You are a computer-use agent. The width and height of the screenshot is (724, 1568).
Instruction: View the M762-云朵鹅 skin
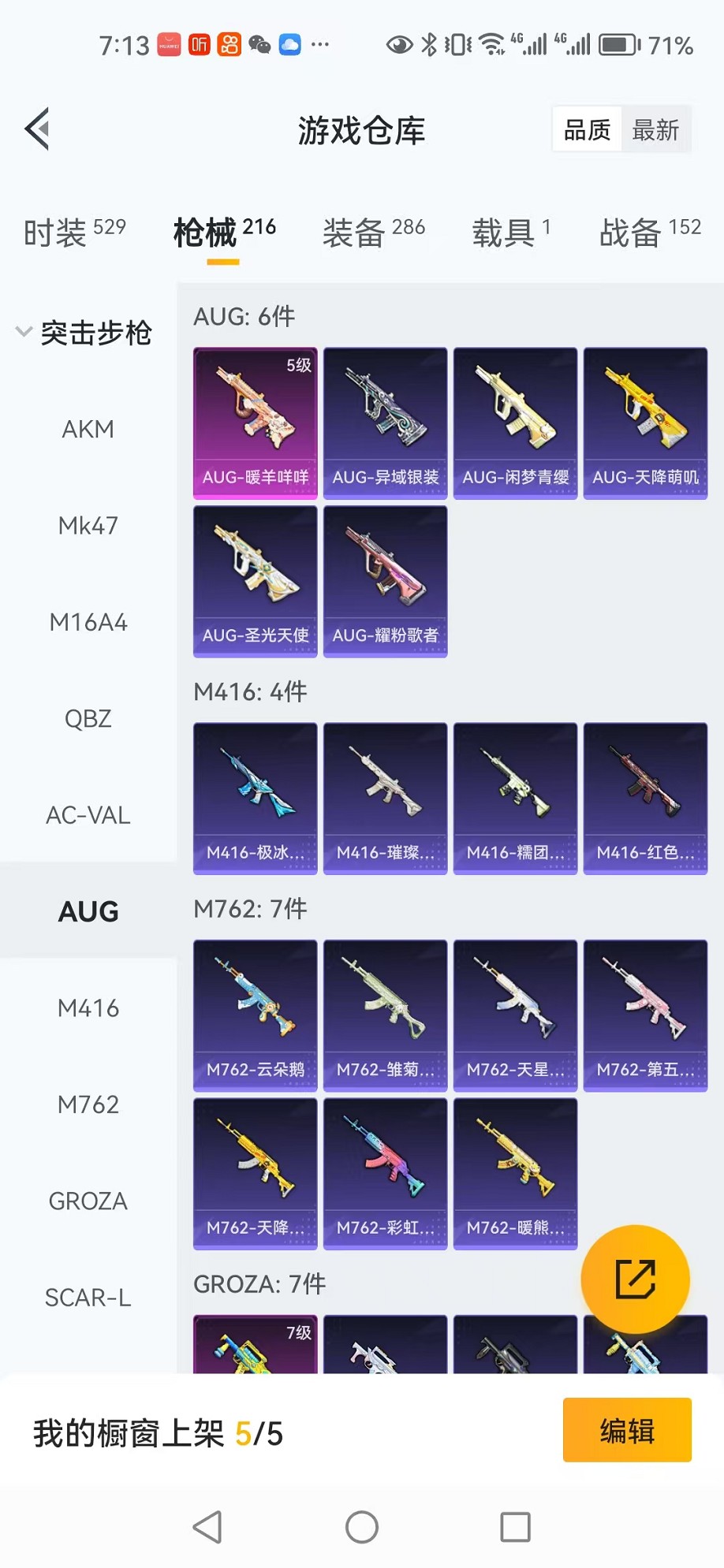256,1015
